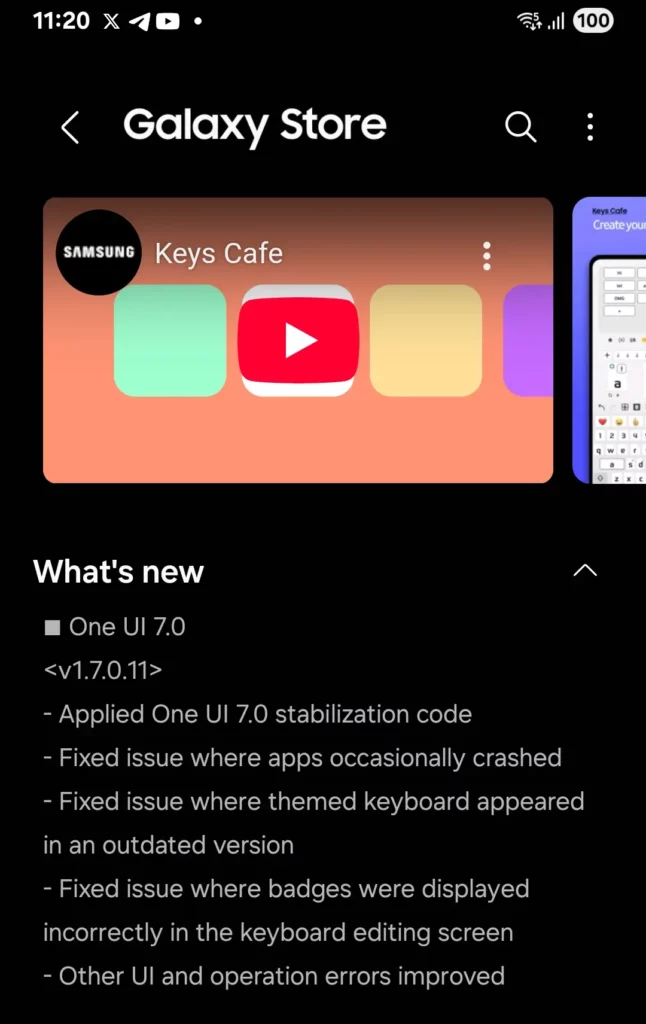Open the Keys Cafe video options menu
The image size is (646, 1024).
tap(487, 255)
